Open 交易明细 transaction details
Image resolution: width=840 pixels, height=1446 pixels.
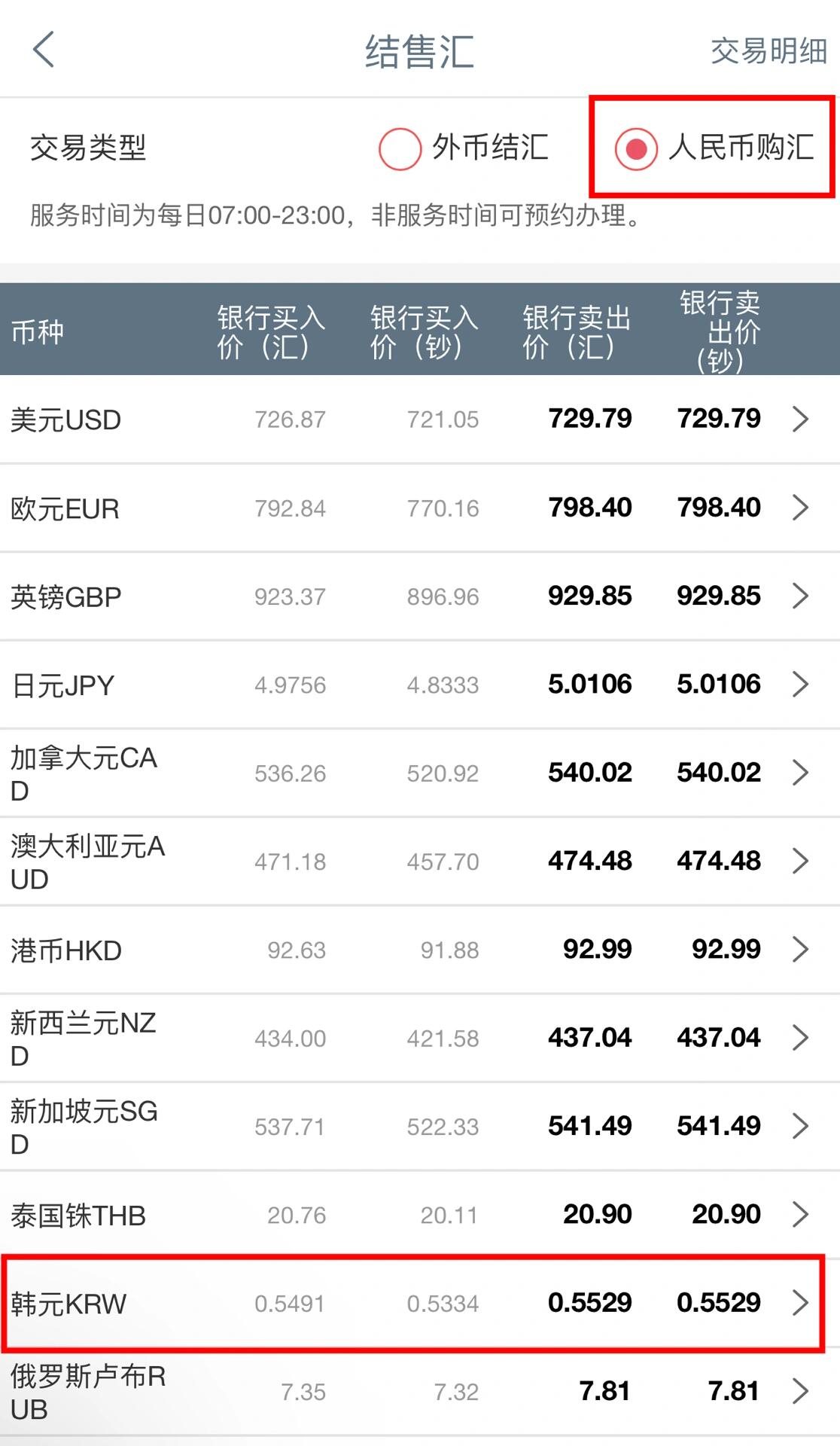(768, 51)
